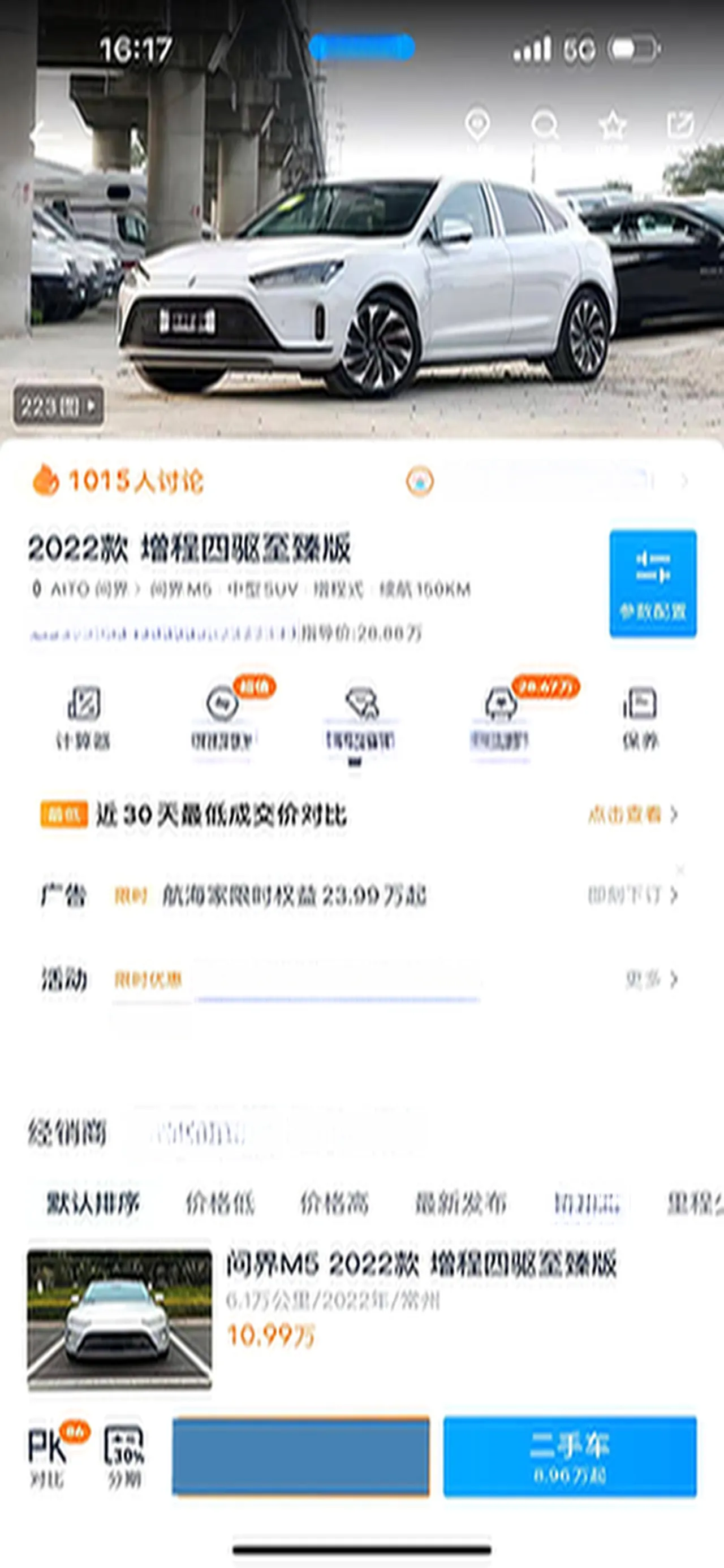The width and height of the screenshot is (724, 1568).
Task: Dismiss the 广告 ad row
Action: point(680,870)
